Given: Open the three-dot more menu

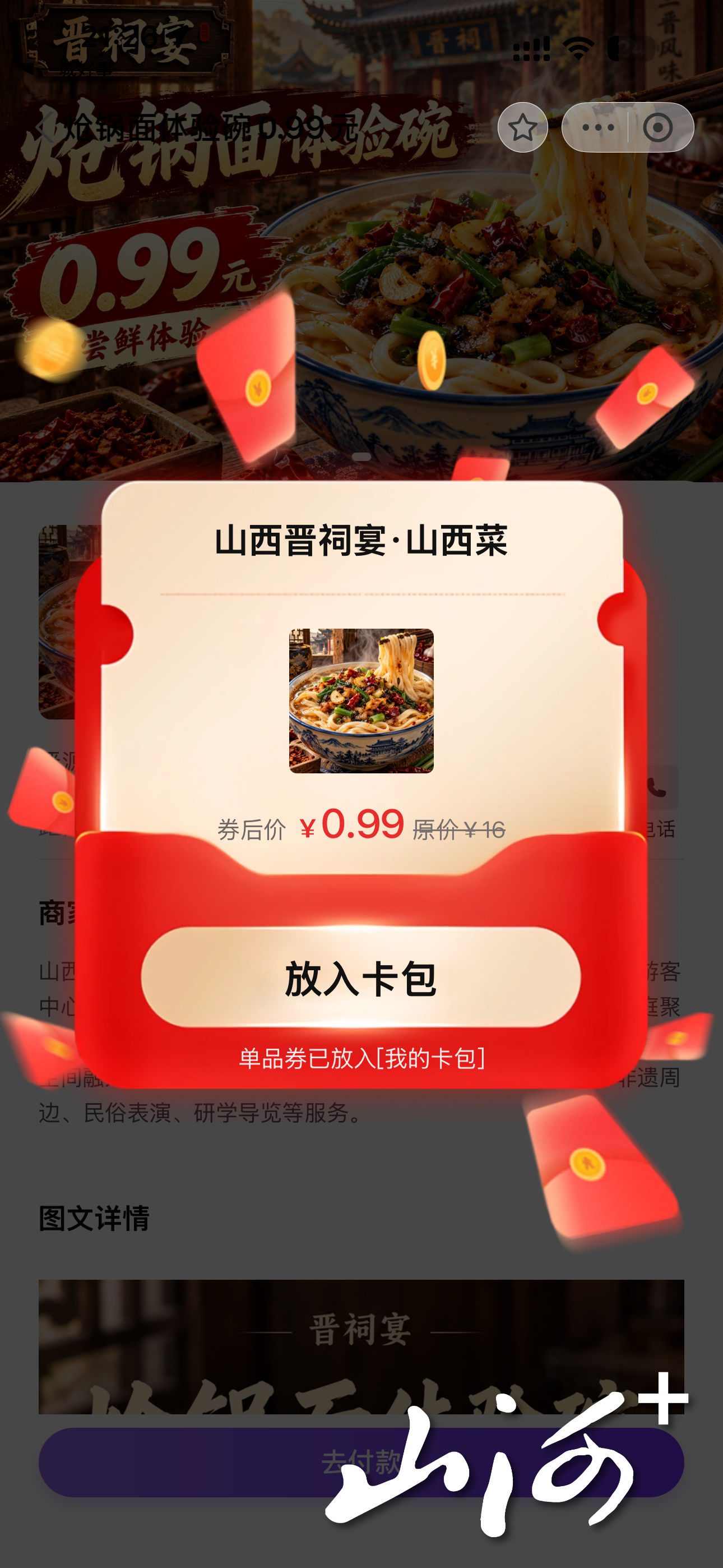Looking at the screenshot, I should coord(597,128).
